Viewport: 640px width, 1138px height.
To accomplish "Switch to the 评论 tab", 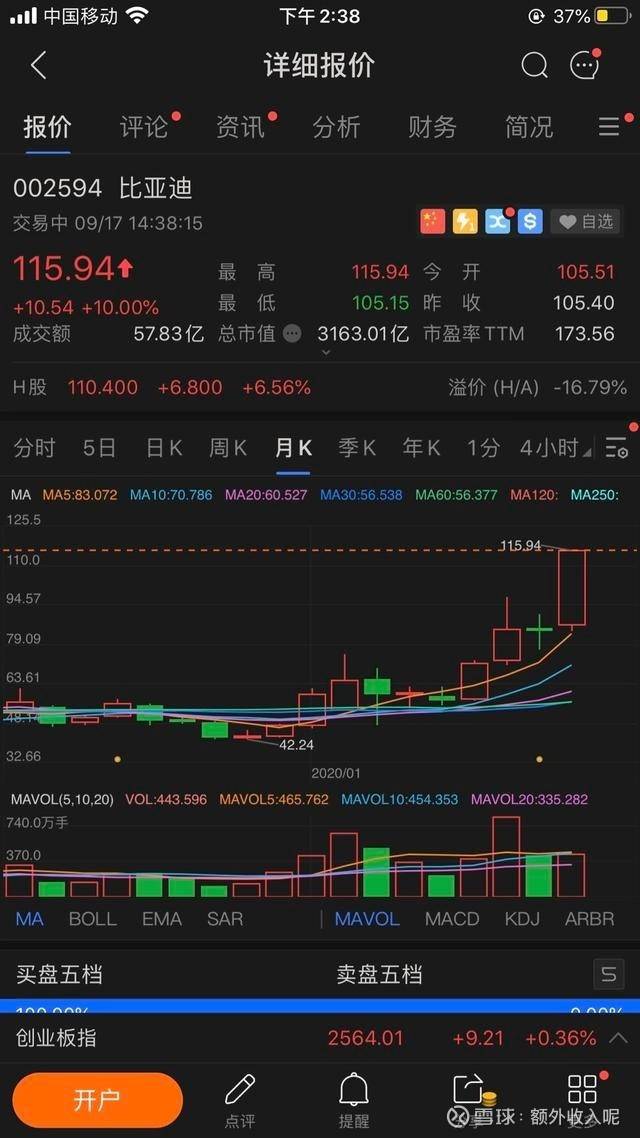I will point(144,127).
